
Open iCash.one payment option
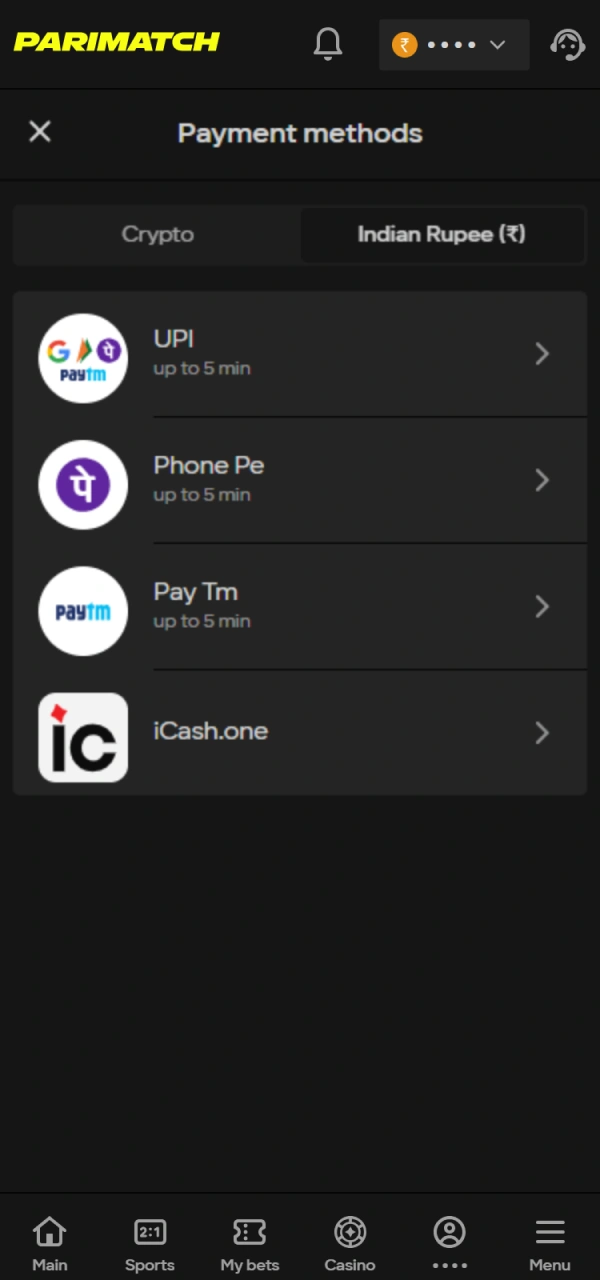point(300,733)
